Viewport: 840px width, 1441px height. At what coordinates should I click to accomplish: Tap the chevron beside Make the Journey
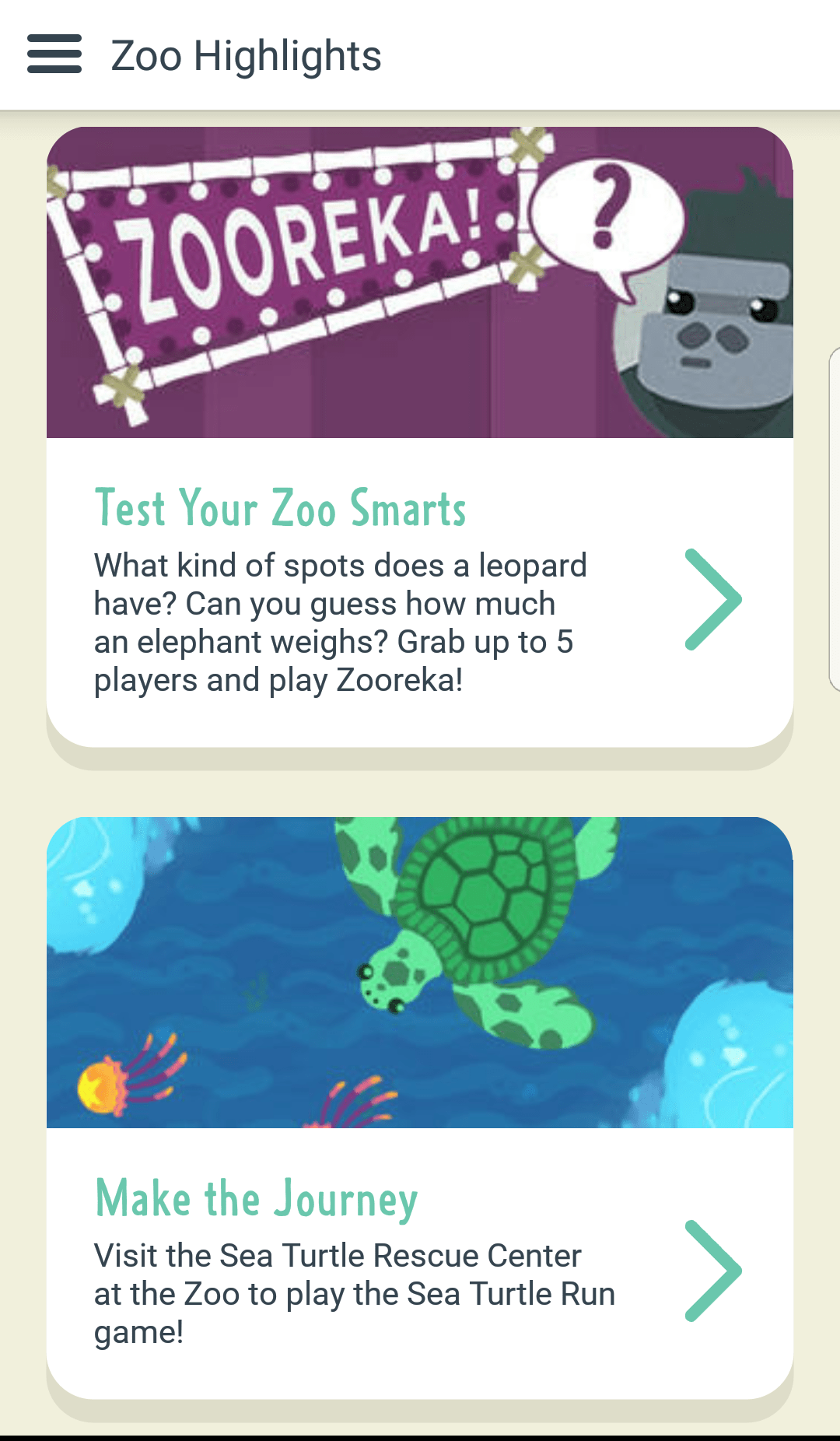pyautogui.click(x=712, y=1271)
